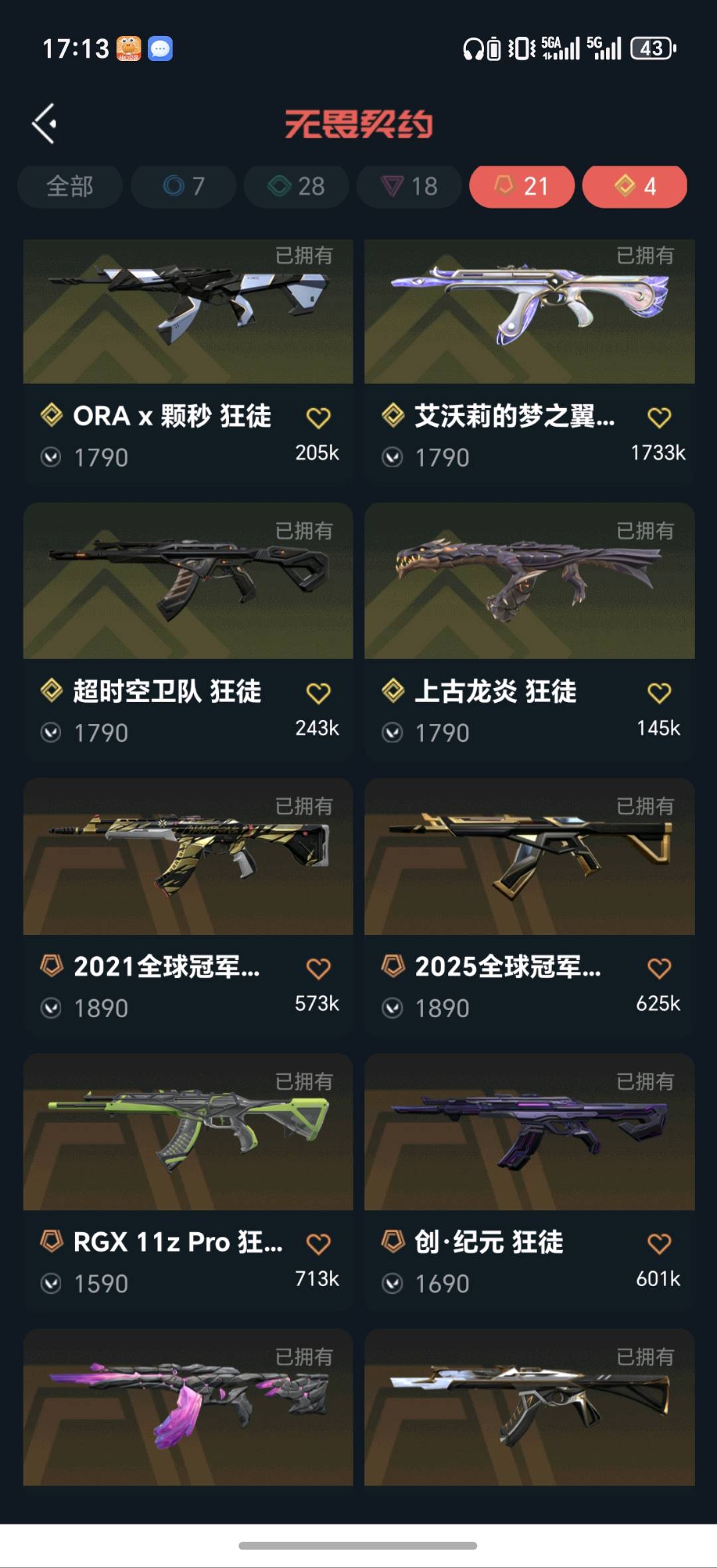Toggle the yellow tier chip showing 4
Image resolution: width=717 pixels, height=1568 pixels.
point(635,186)
